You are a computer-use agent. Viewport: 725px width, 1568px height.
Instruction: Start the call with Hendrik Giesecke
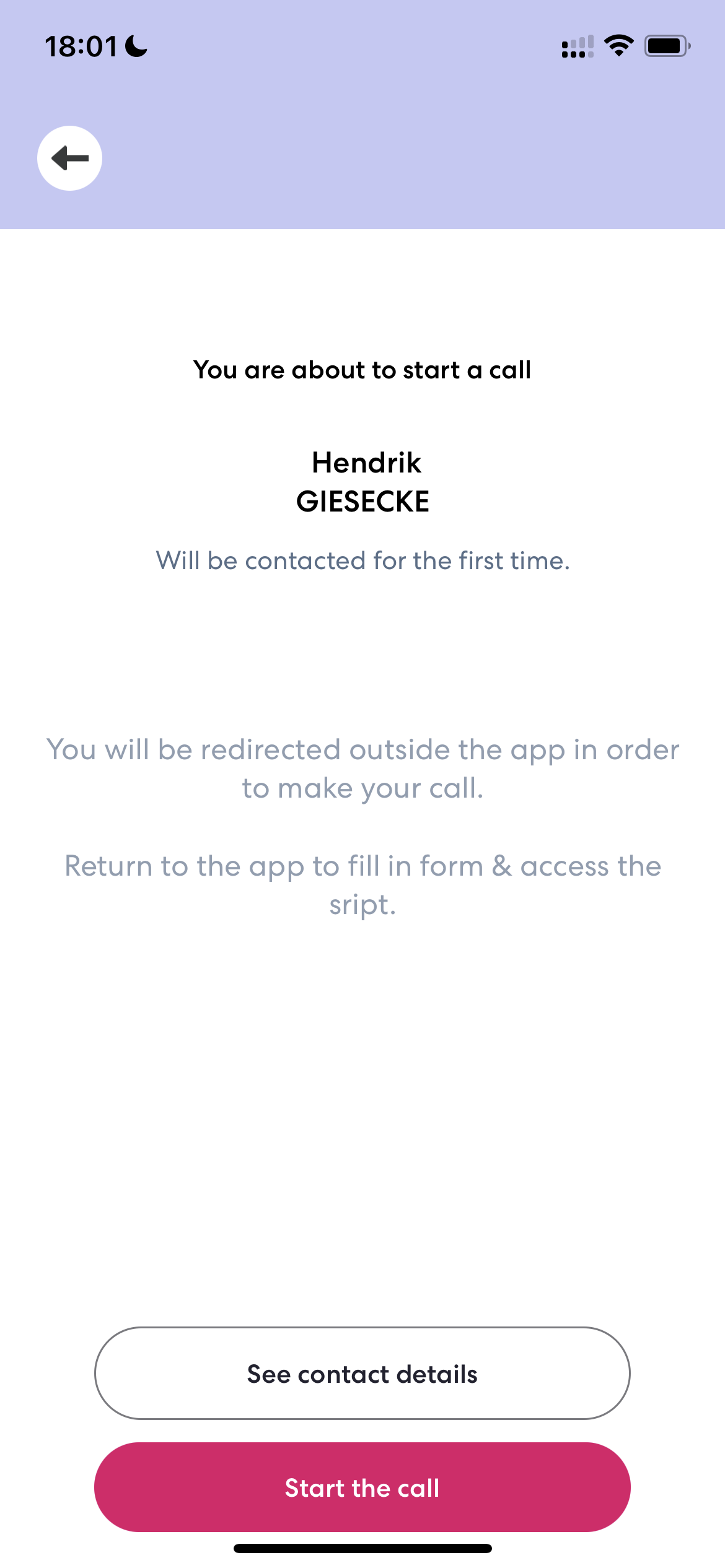(362, 1487)
